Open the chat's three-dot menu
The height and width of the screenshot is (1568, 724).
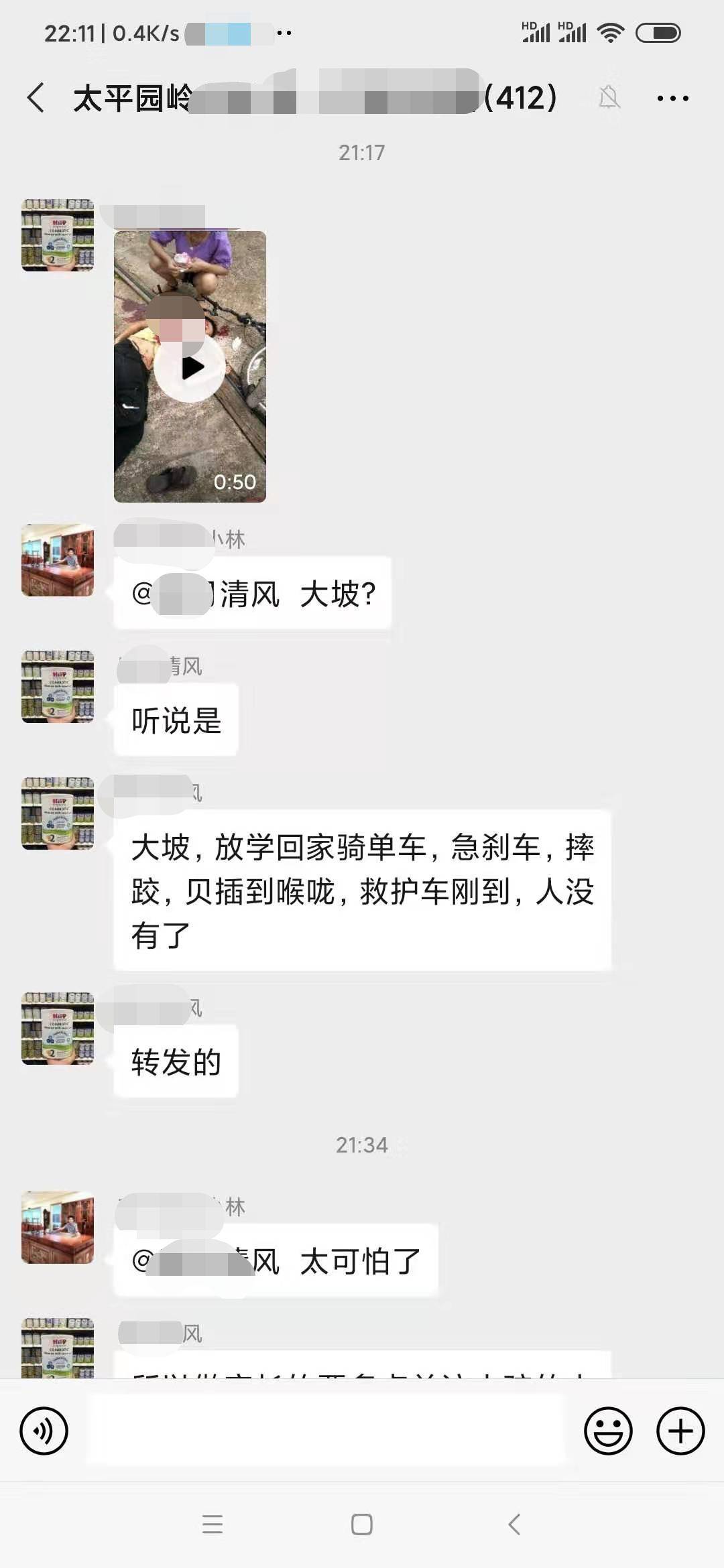(x=672, y=98)
